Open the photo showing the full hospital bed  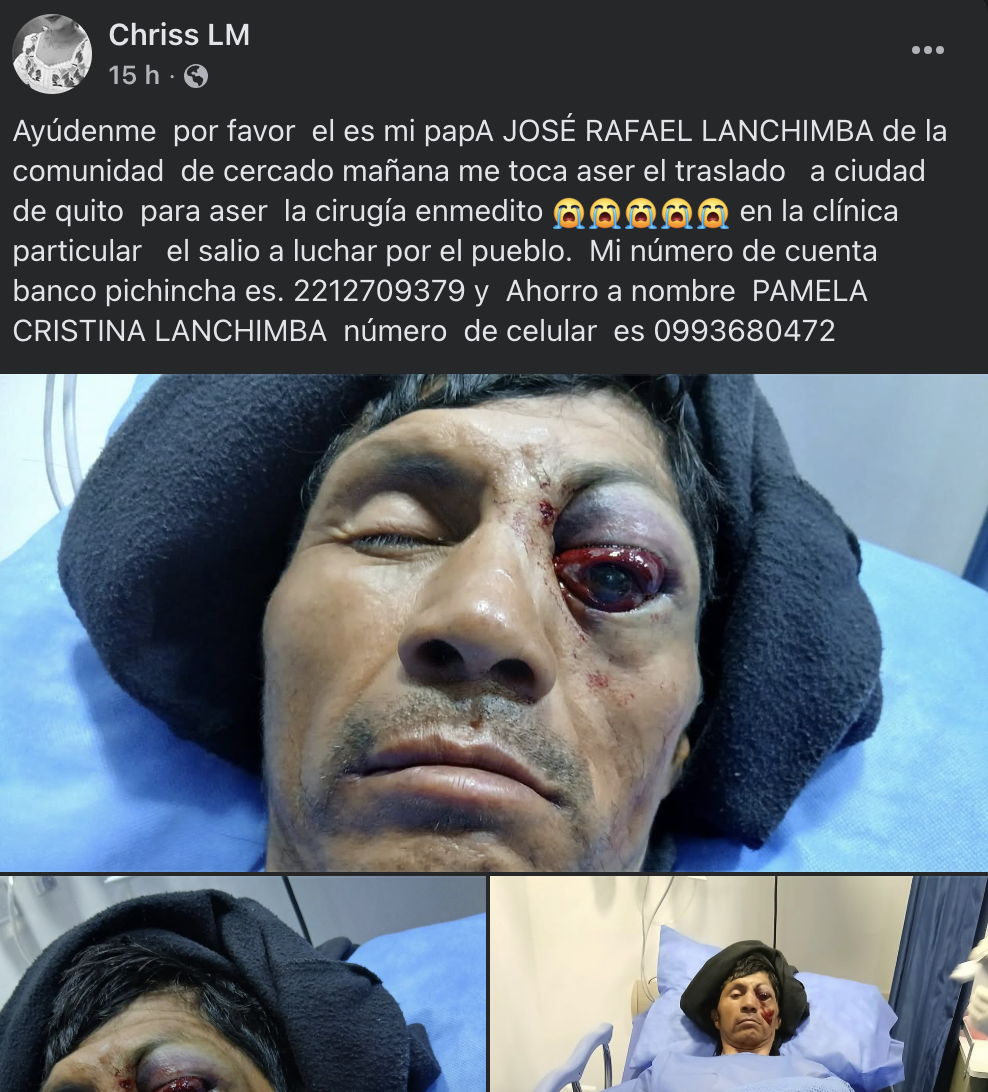click(x=739, y=985)
